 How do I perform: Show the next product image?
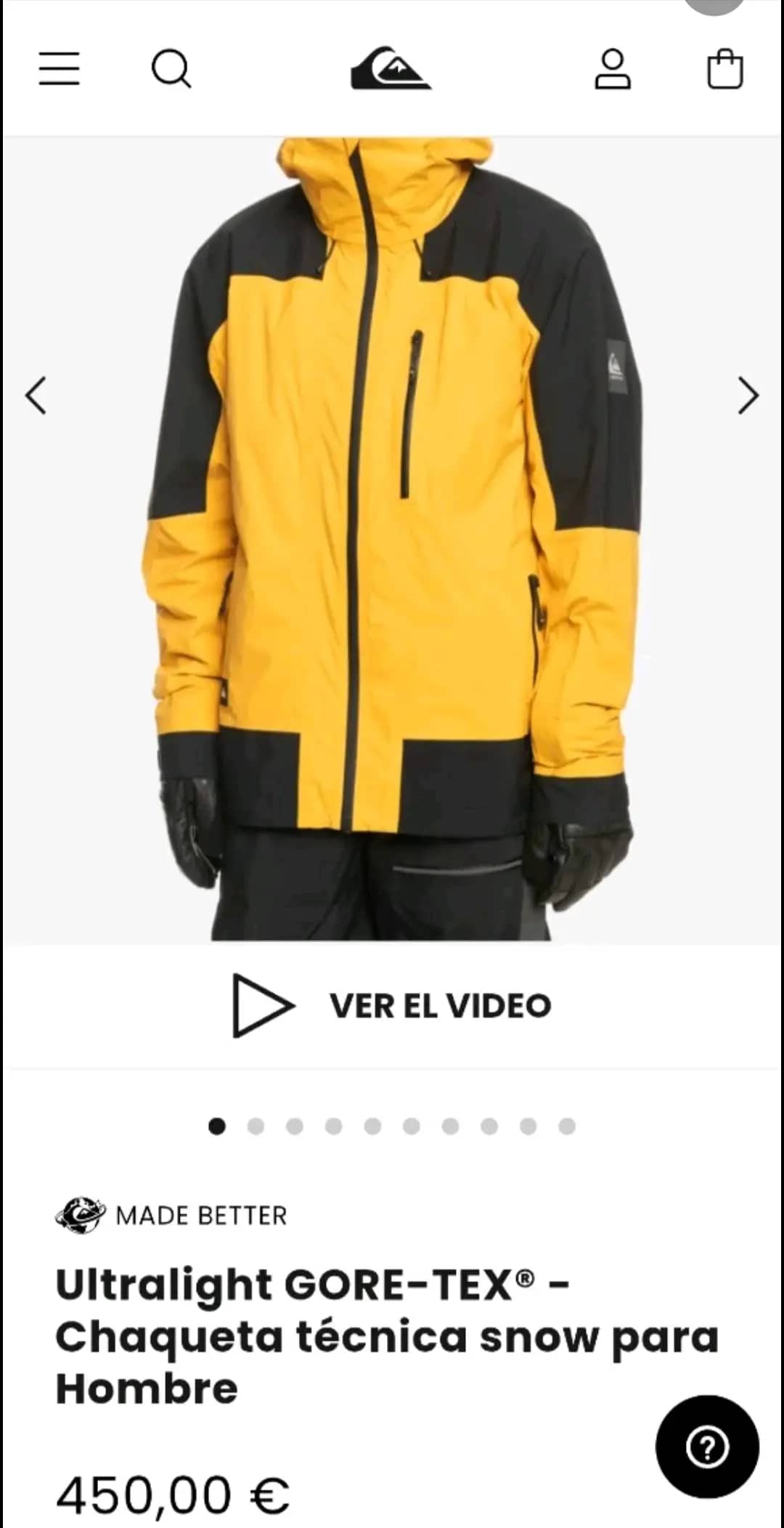coord(748,396)
